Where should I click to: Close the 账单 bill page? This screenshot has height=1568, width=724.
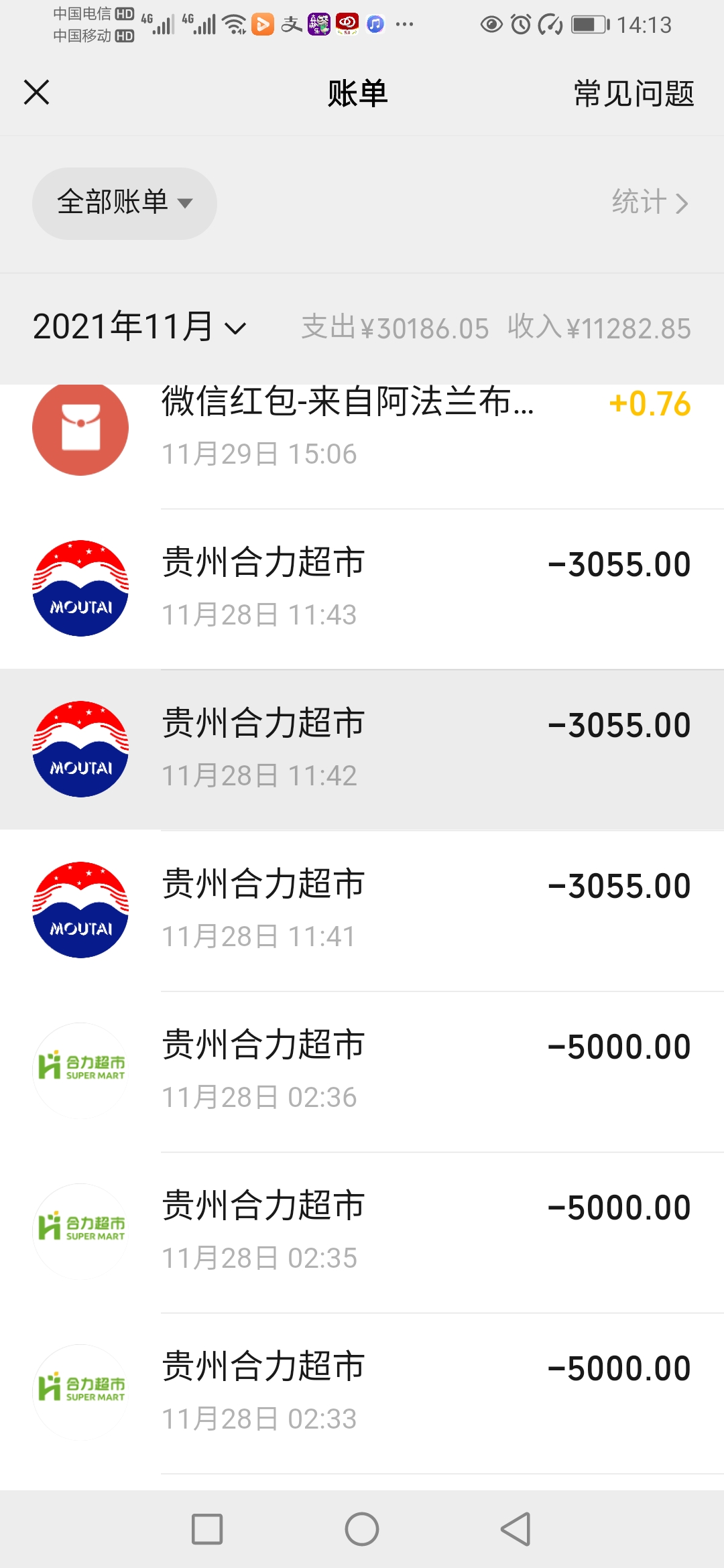click(37, 92)
